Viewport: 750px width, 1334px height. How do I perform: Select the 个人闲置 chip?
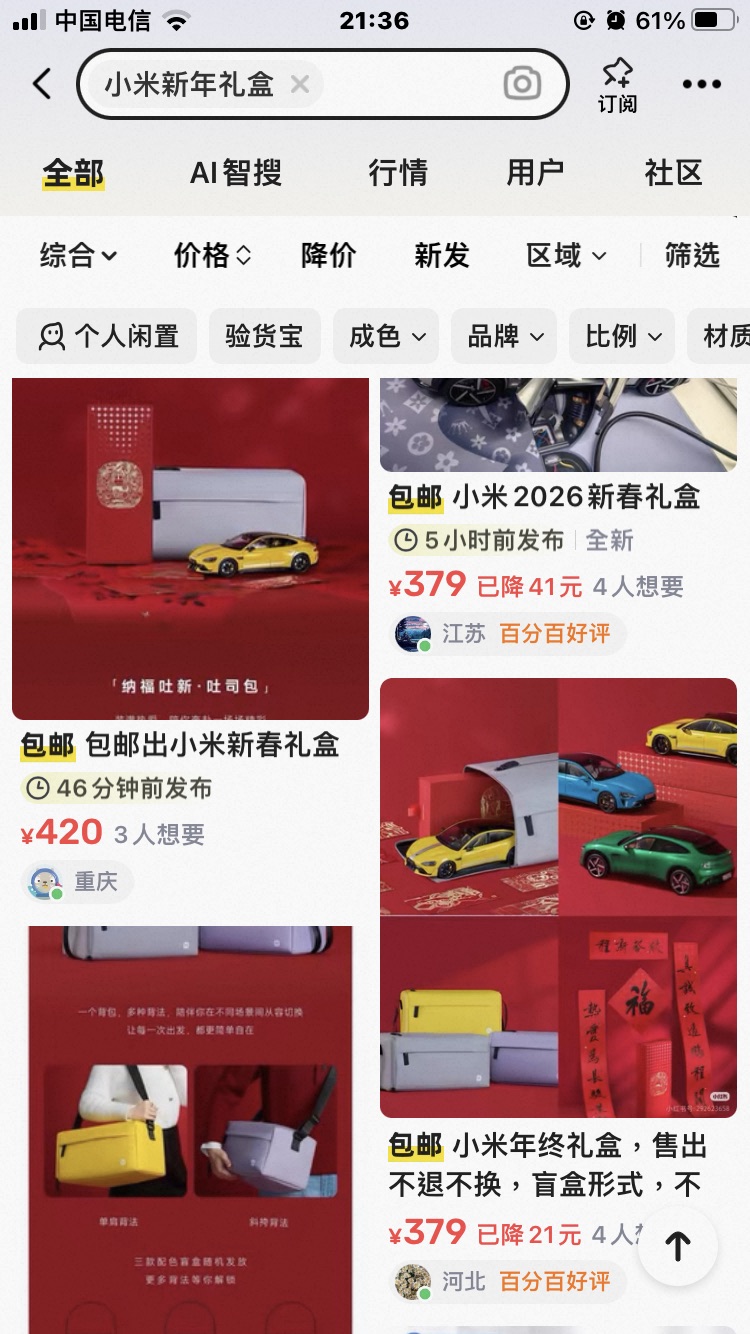[106, 336]
